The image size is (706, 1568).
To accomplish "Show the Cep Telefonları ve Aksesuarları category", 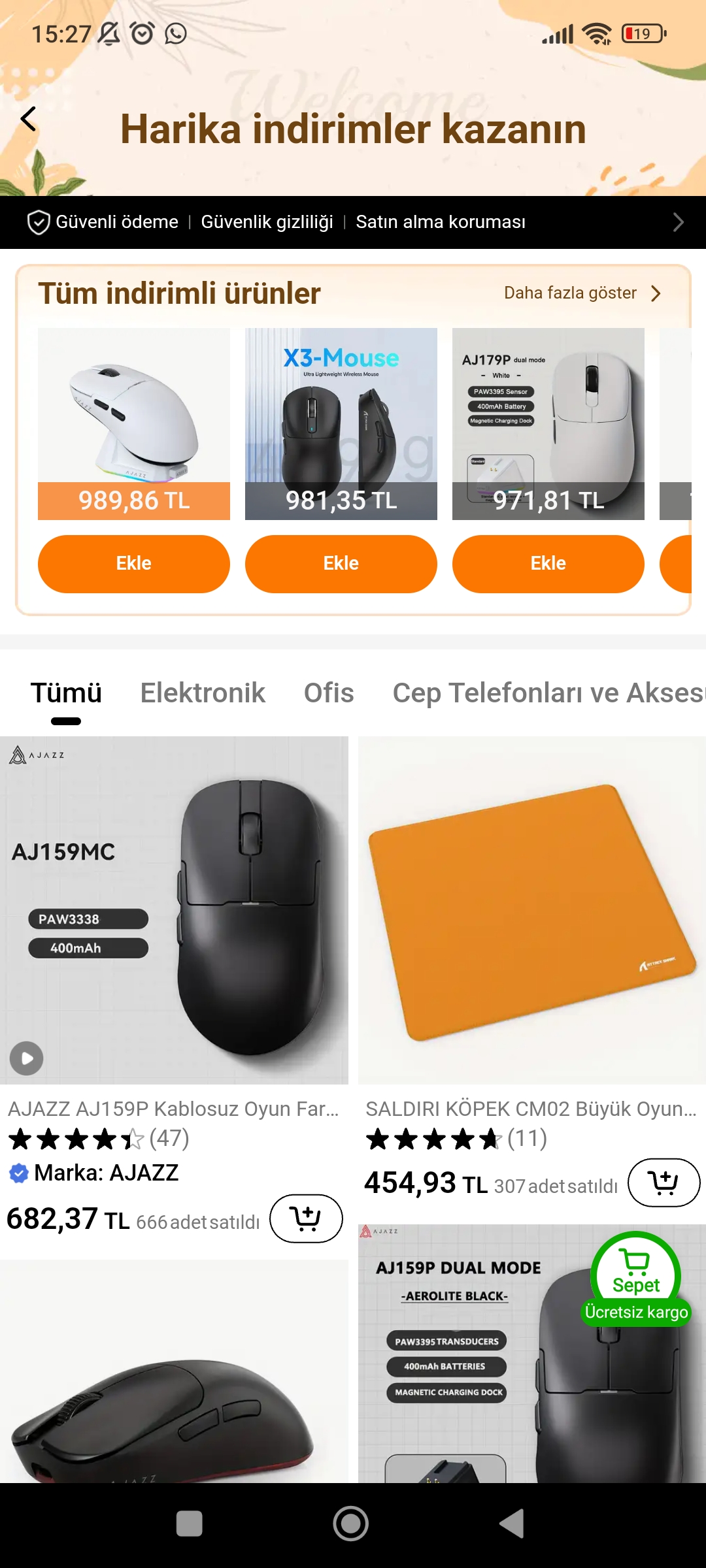I will click(548, 693).
